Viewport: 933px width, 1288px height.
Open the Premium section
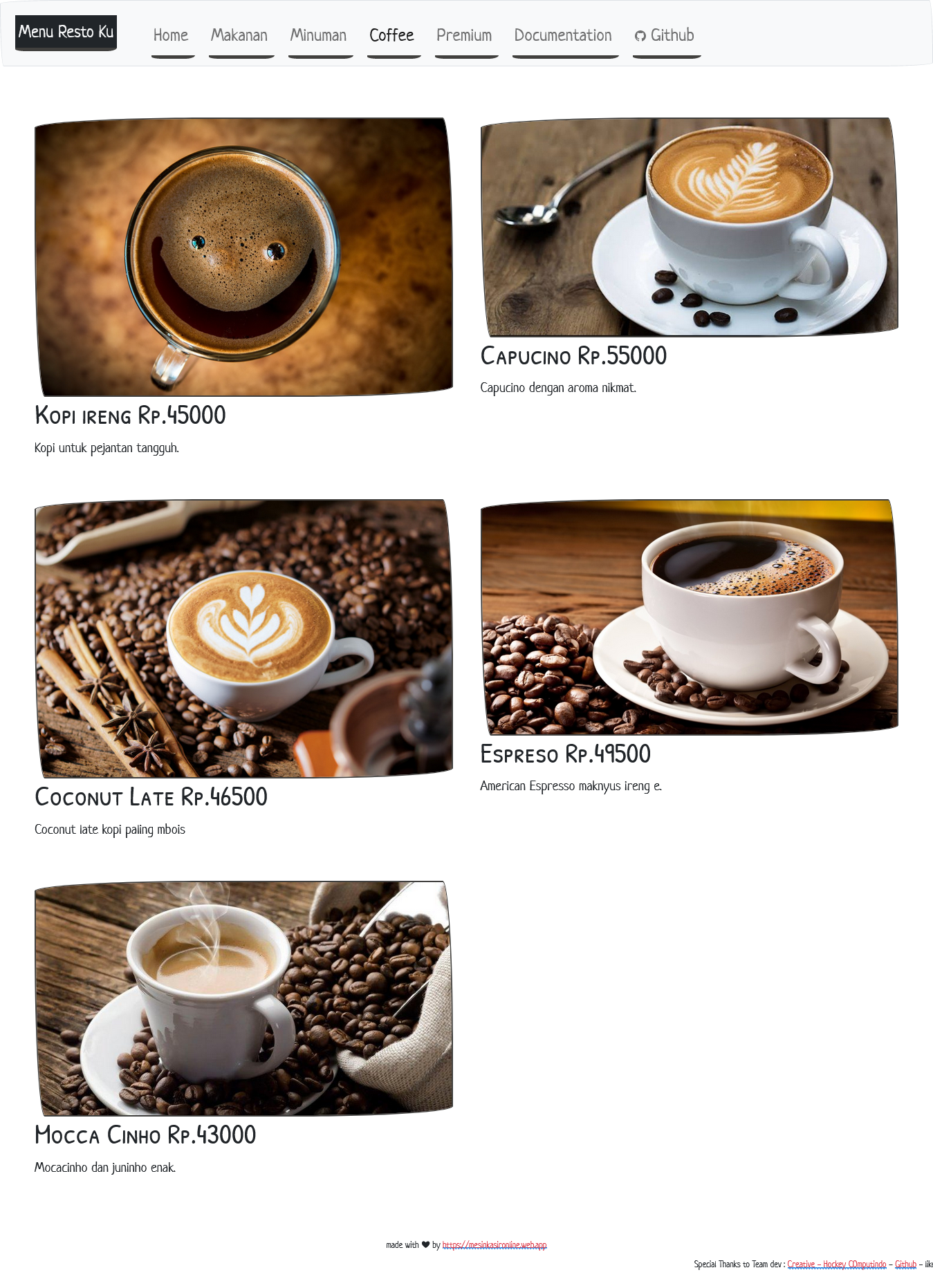pyautogui.click(x=465, y=36)
